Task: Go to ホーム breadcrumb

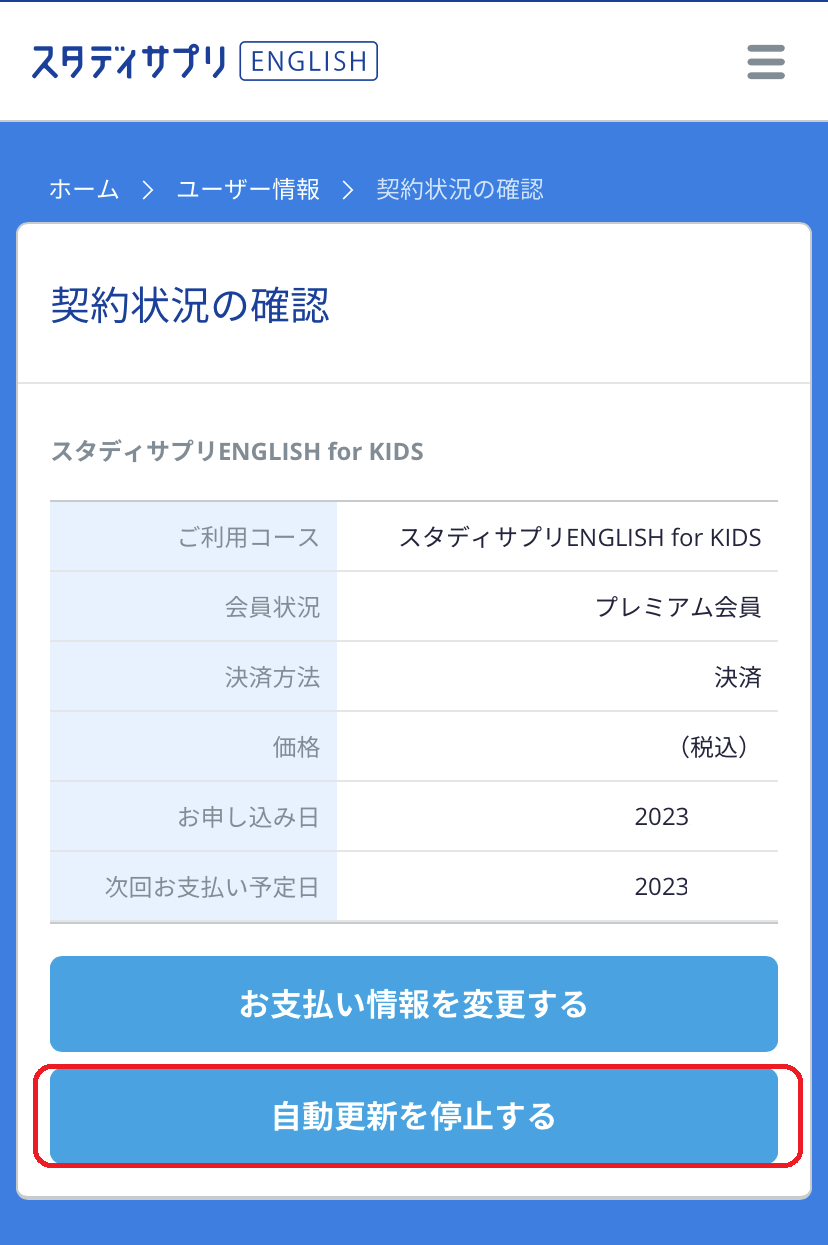Action: pos(84,189)
